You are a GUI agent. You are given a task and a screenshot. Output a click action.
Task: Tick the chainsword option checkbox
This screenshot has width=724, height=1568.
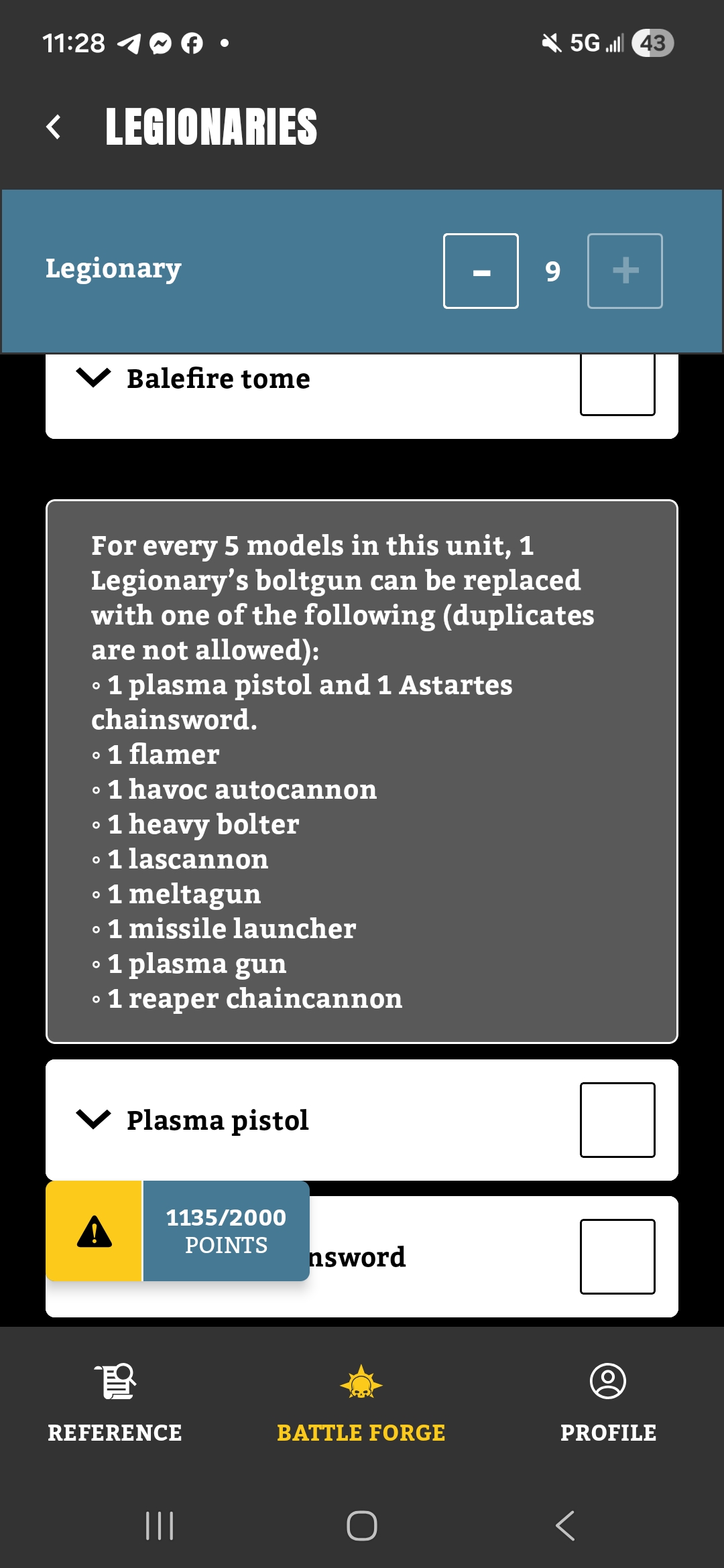[617, 1256]
